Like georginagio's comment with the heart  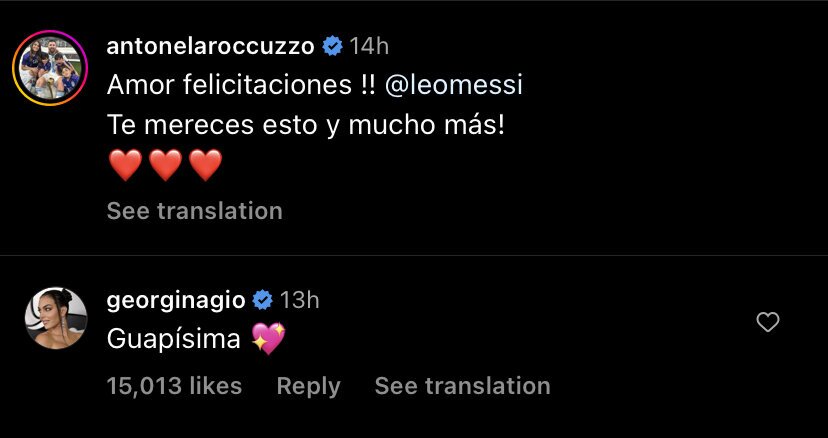[768, 322]
